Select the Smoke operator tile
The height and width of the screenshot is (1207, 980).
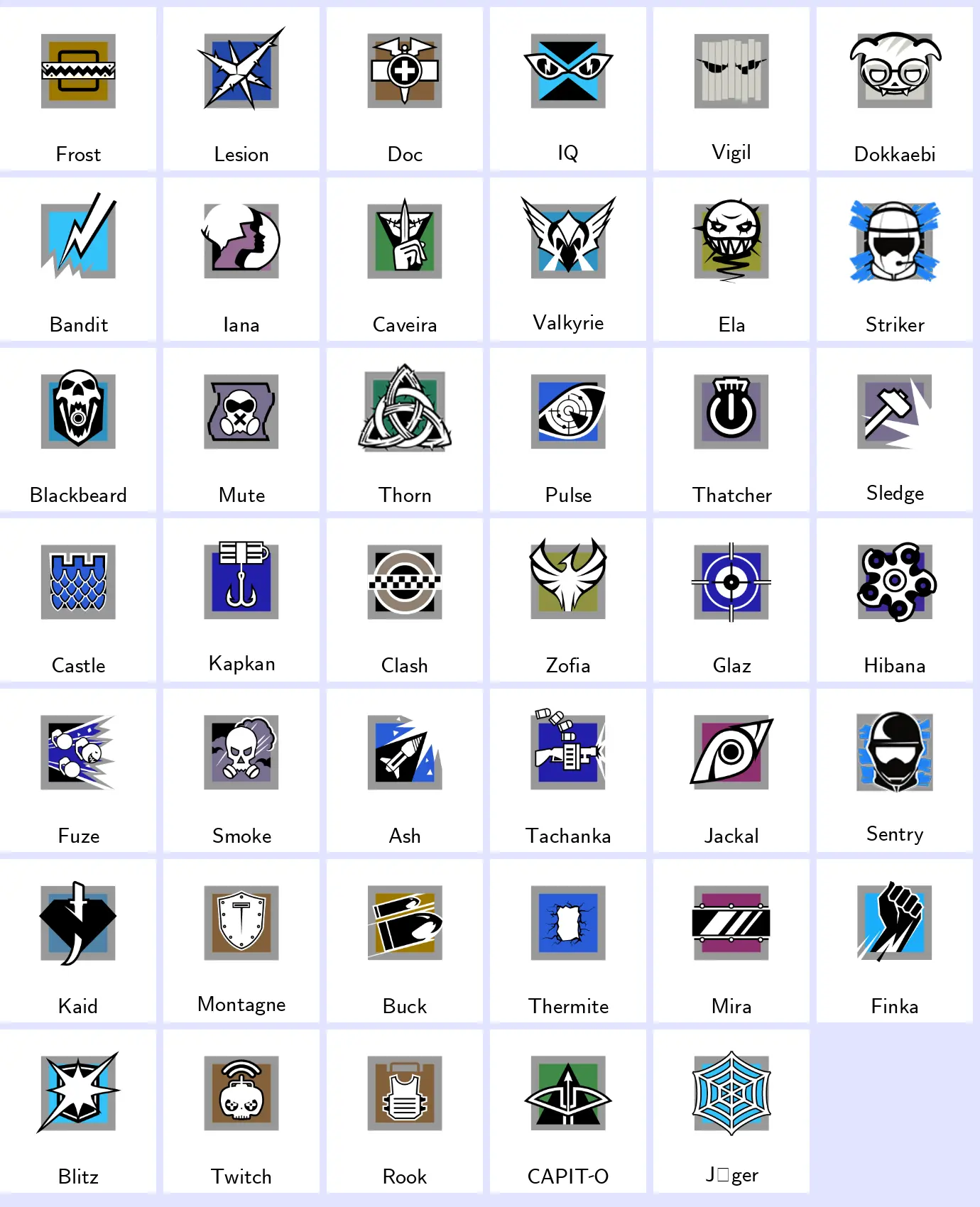pos(241,770)
